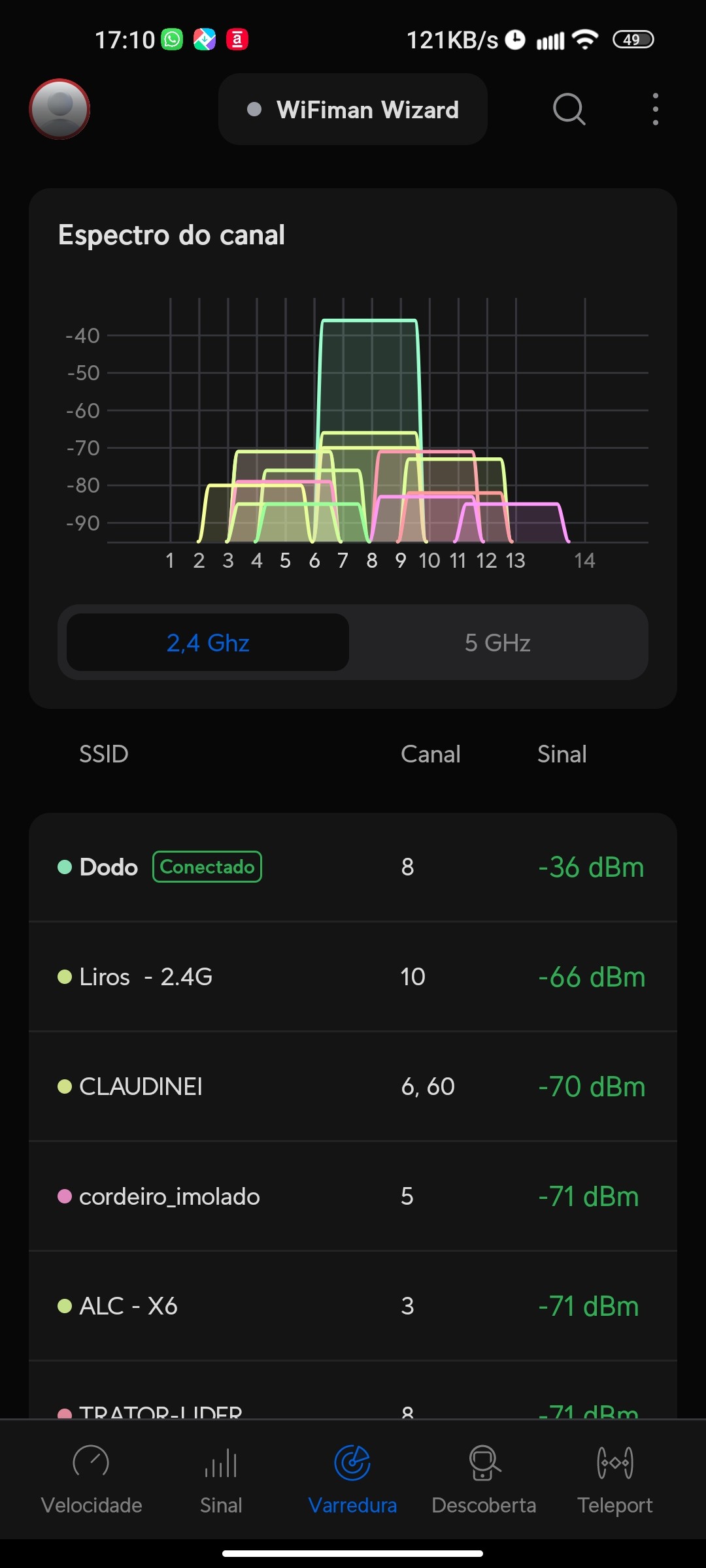This screenshot has height=1568, width=706.
Task: Tap the WiFiman Wizard button
Action: click(353, 110)
